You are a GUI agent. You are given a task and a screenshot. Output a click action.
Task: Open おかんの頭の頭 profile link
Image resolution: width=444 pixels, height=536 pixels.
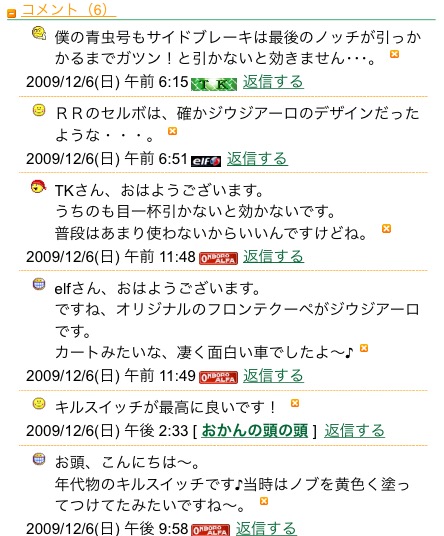tap(255, 431)
